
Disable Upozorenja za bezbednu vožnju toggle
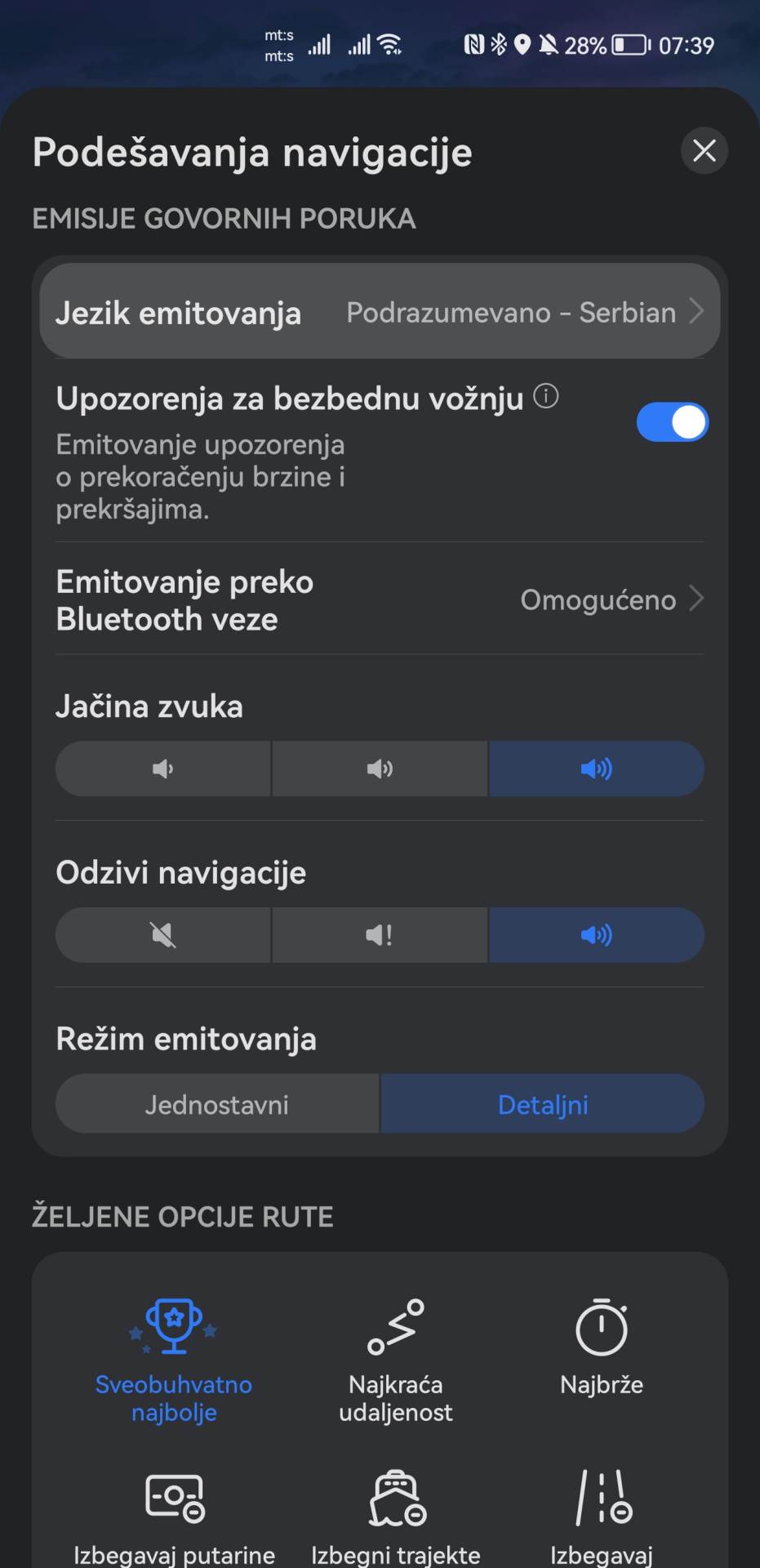pyautogui.click(x=672, y=421)
